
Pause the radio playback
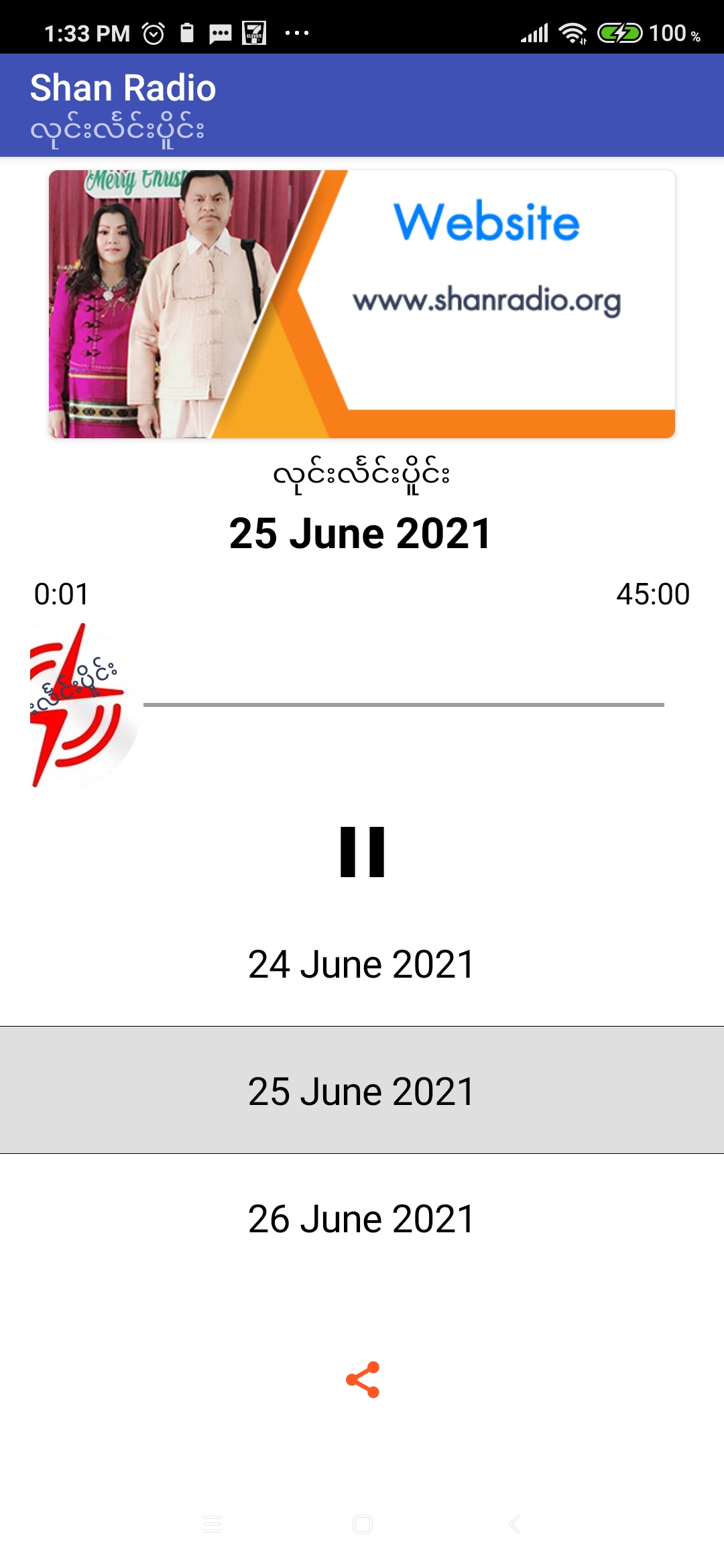point(362,852)
